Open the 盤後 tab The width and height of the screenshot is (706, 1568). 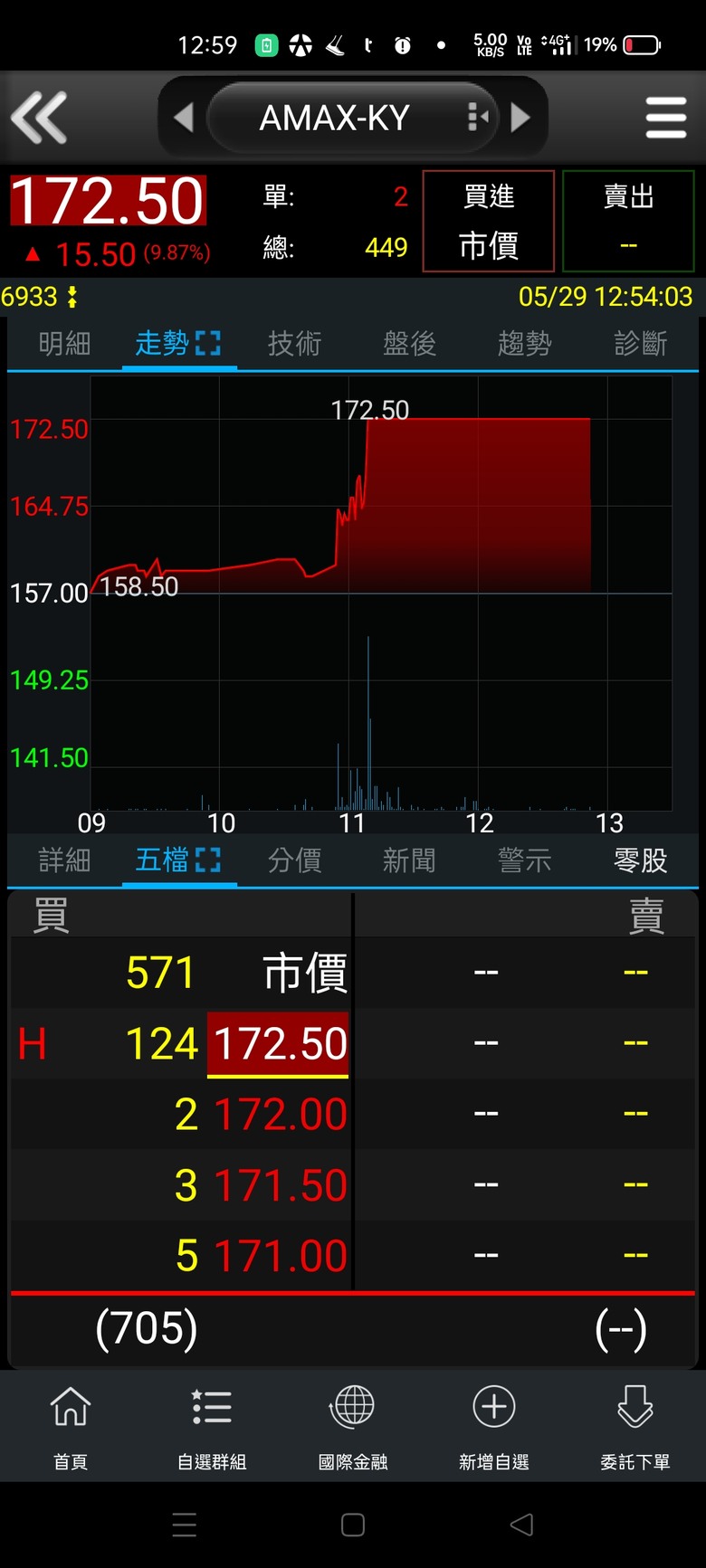[409, 343]
